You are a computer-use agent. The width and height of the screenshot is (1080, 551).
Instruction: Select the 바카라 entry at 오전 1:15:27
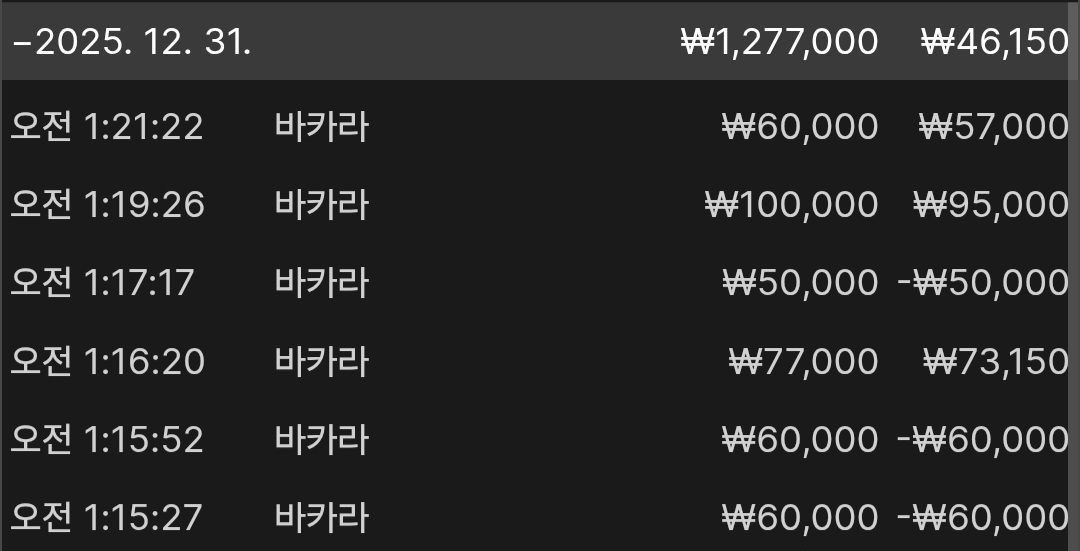(x=321, y=517)
